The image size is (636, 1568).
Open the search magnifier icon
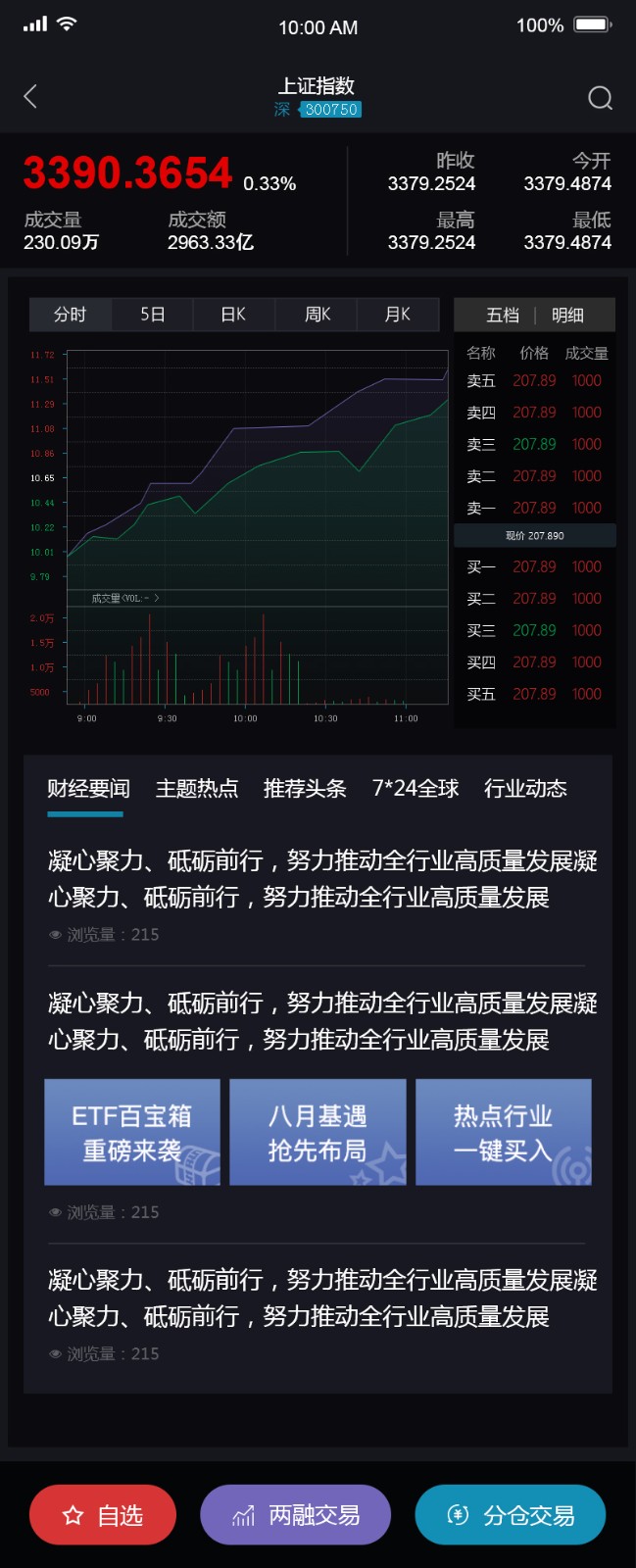[600, 97]
